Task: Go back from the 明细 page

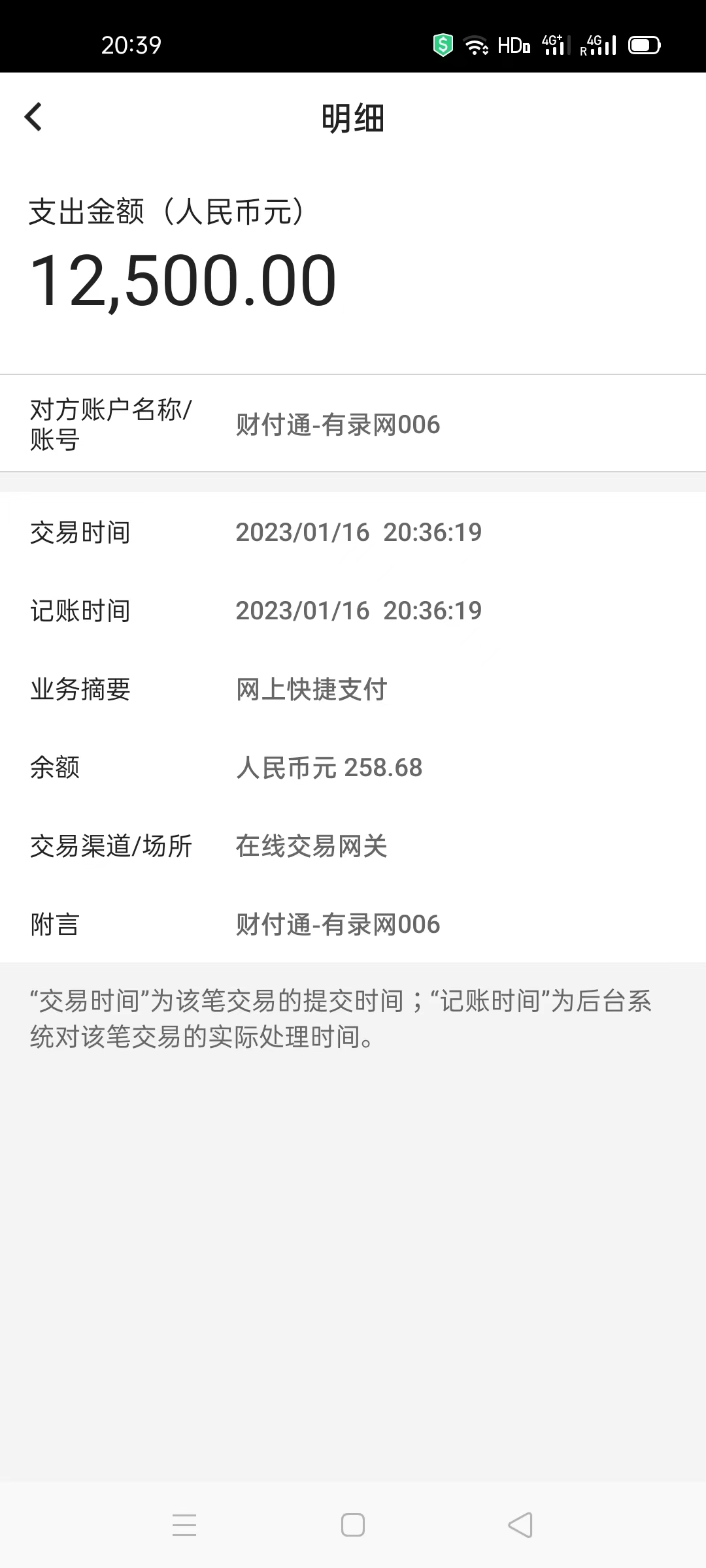Action: (33, 118)
